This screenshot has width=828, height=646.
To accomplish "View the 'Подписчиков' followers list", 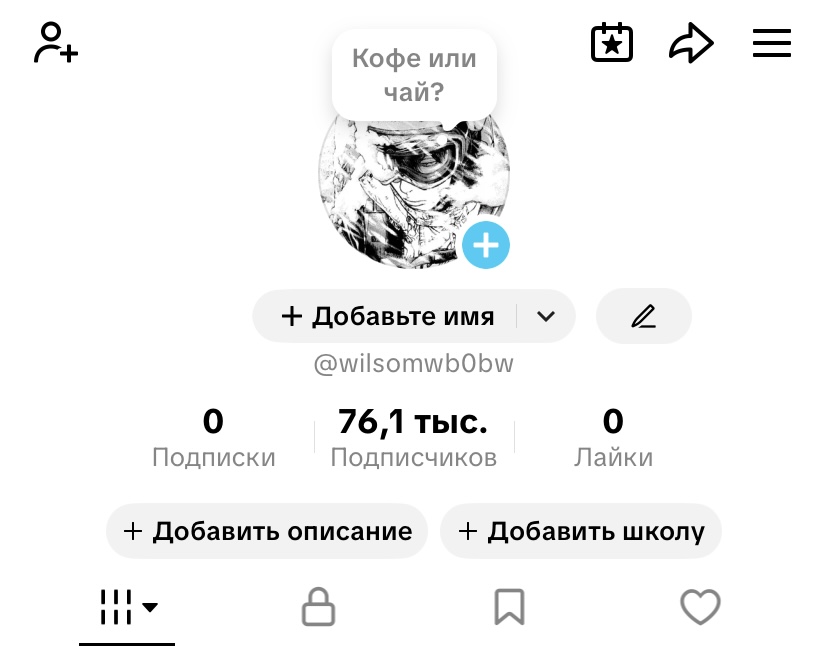I will pyautogui.click(x=413, y=438).
